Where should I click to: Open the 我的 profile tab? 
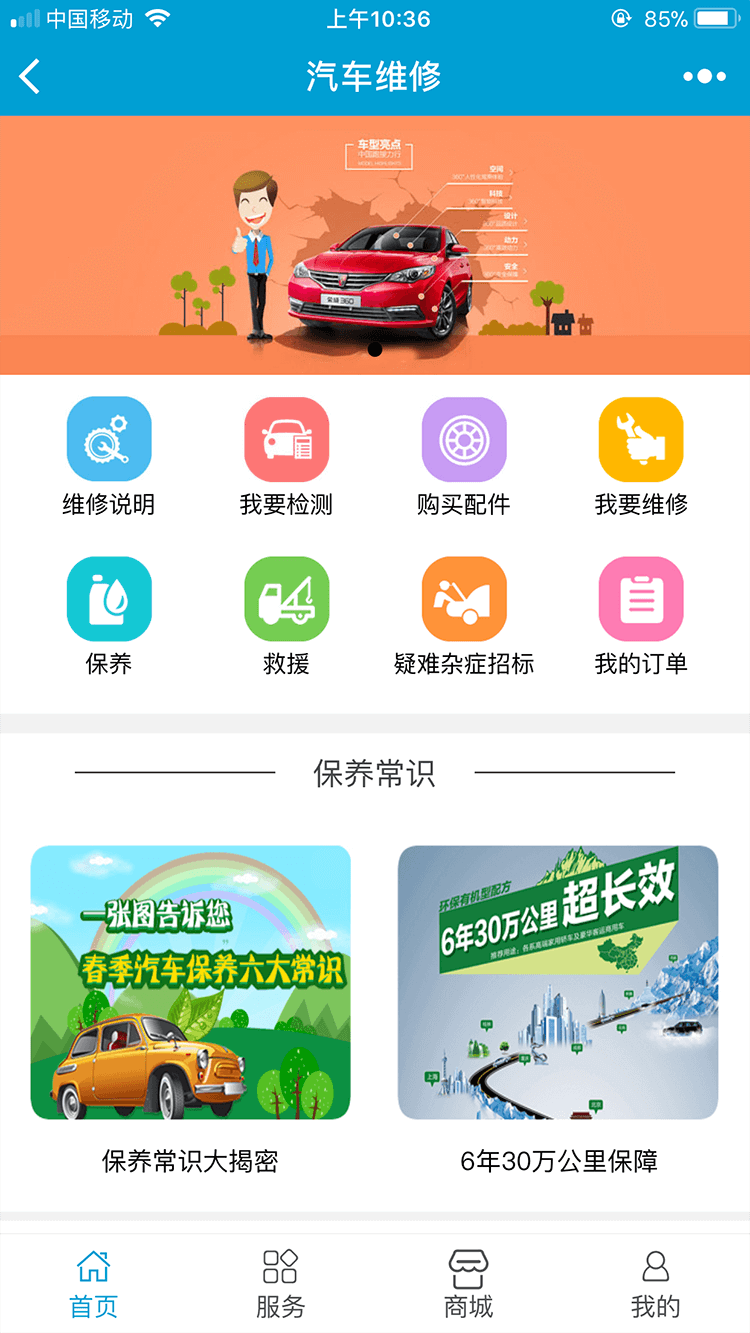pyautogui.click(x=656, y=1283)
